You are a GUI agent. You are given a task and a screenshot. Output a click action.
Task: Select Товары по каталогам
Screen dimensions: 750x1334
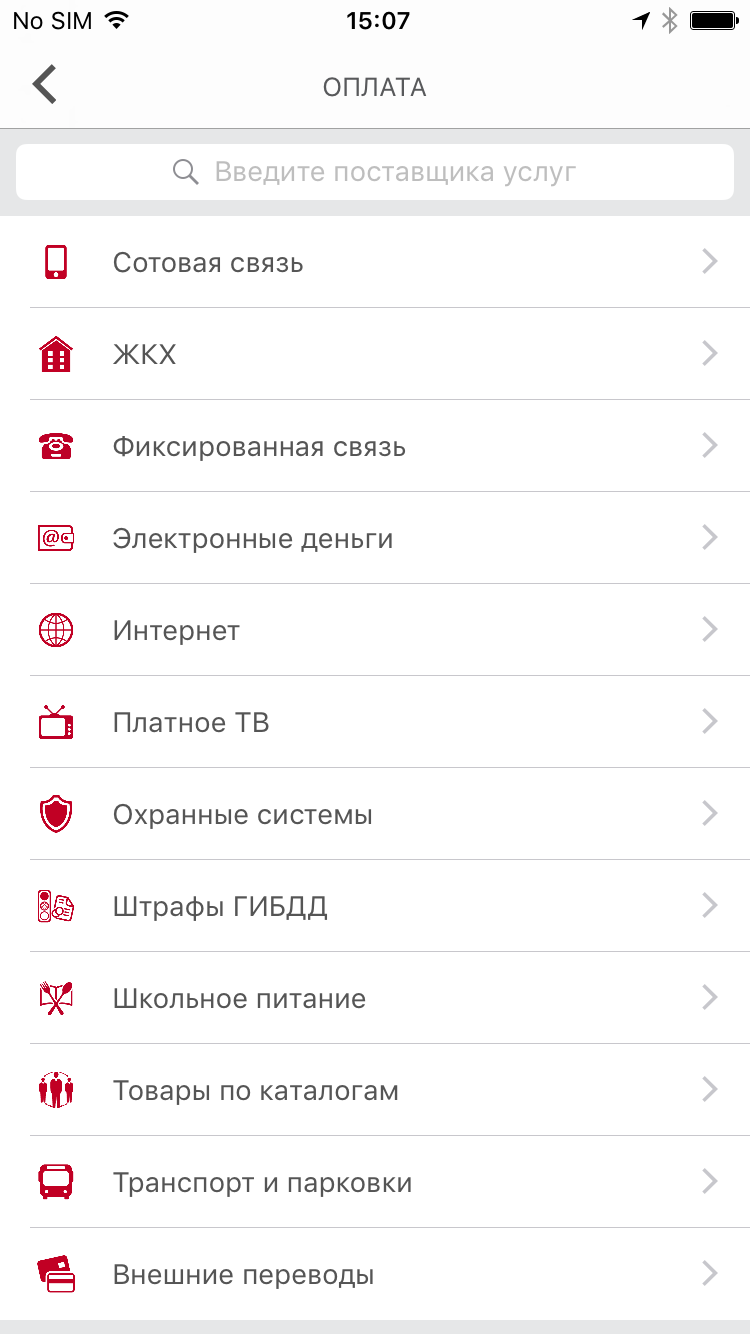click(375, 1090)
